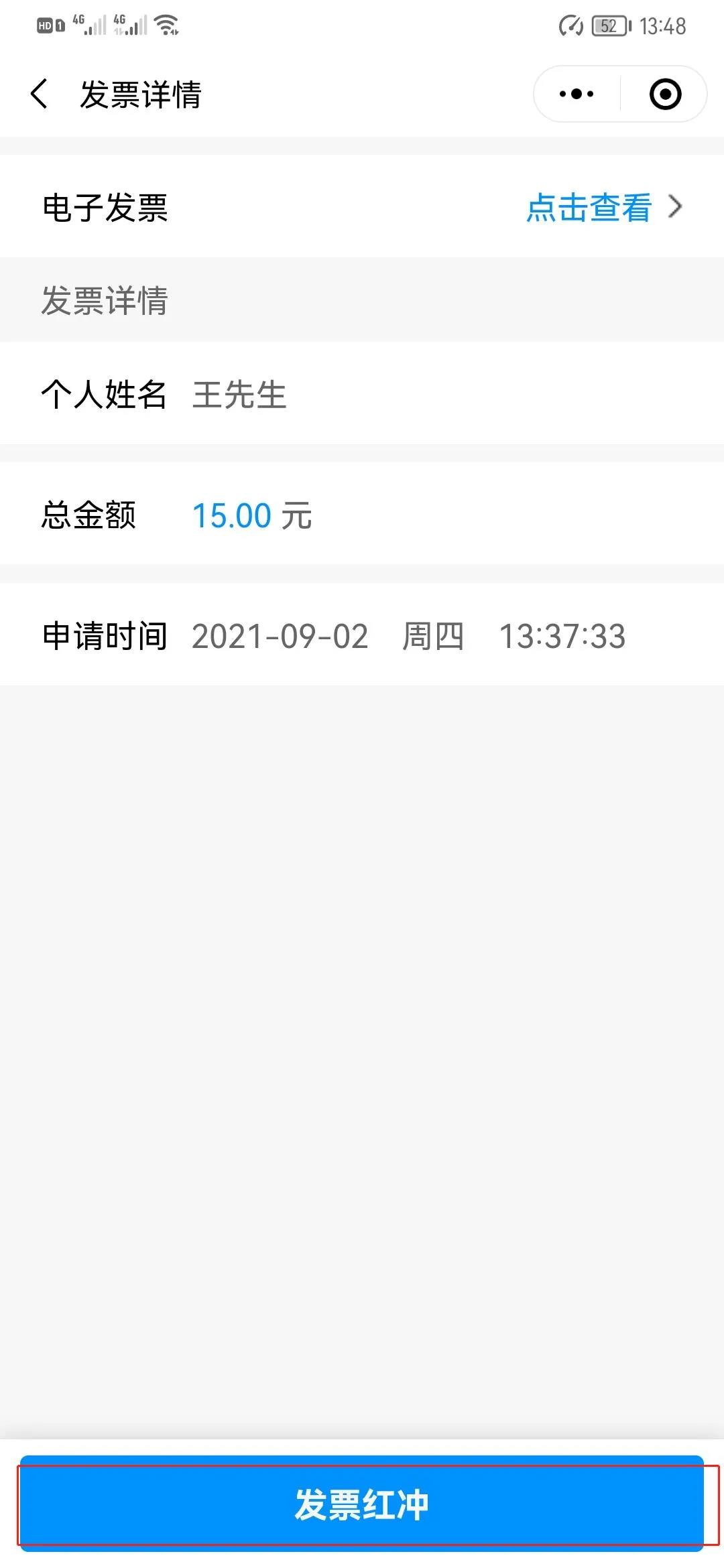Open 电子发票 via 点击查看
The height and width of the screenshot is (1568, 724).
pos(603,207)
